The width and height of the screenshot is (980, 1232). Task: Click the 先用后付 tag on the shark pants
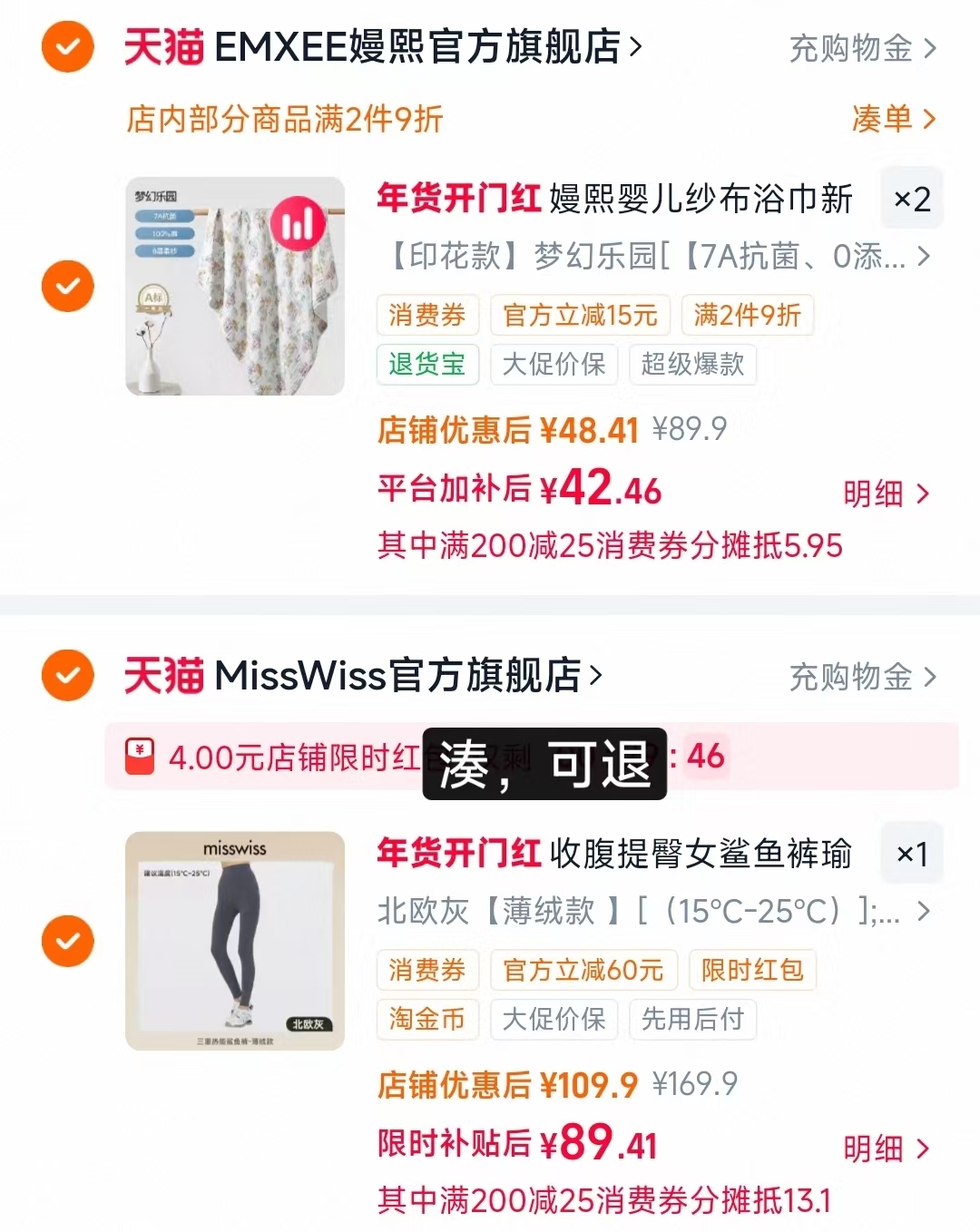[x=693, y=1019]
